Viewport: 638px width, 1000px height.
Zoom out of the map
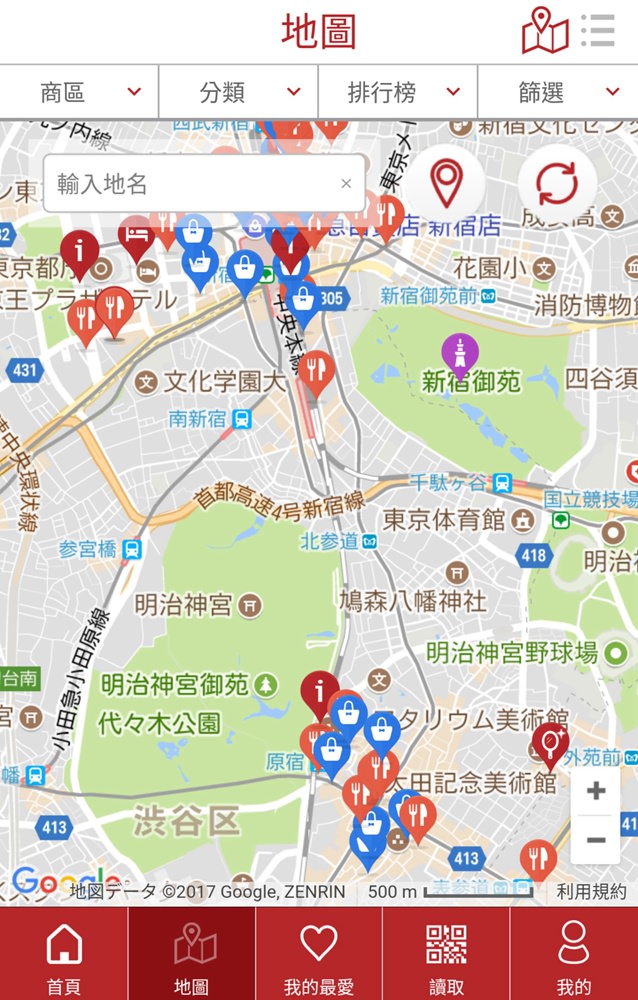click(596, 840)
